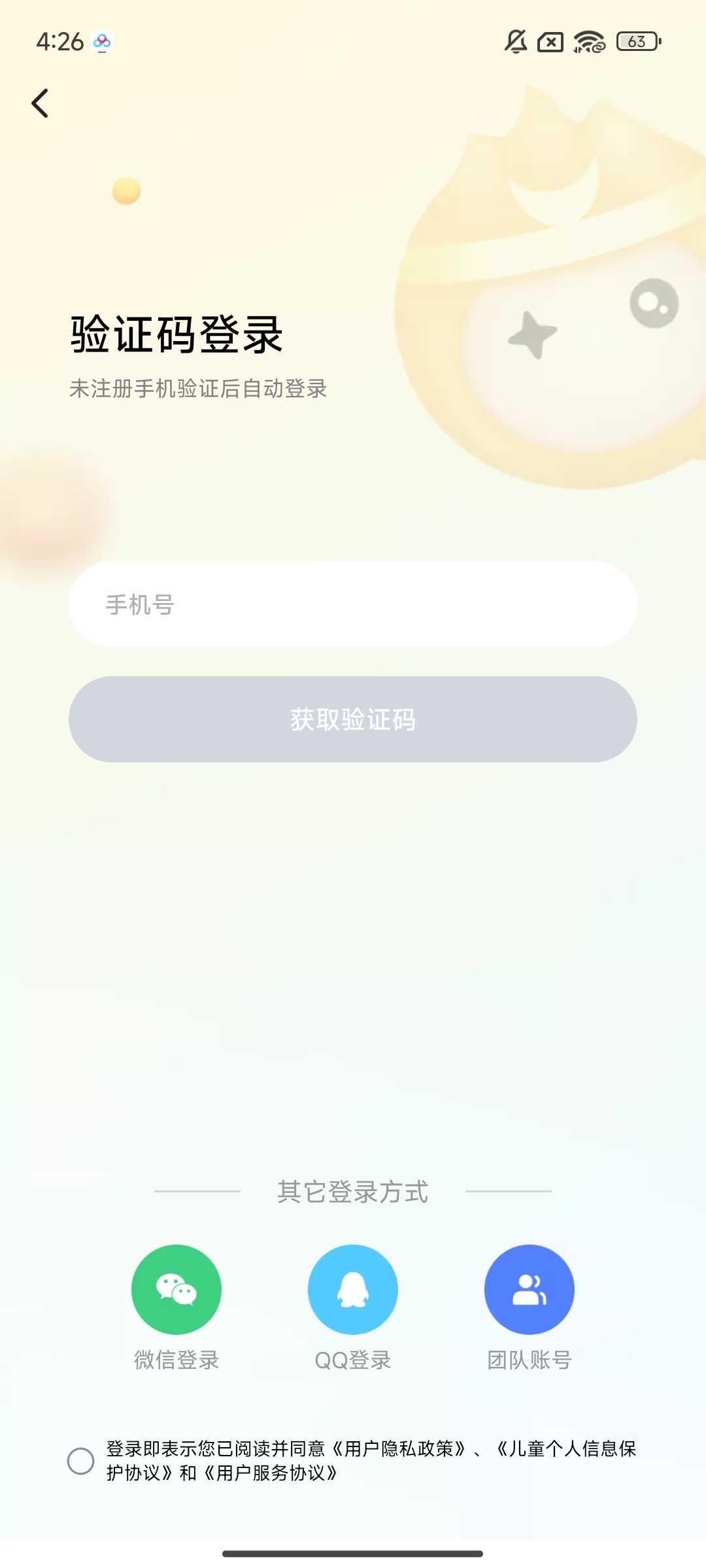Tap the 获取验证码 button
This screenshot has height=1568, width=706.
pyautogui.click(x=353, y=719)
